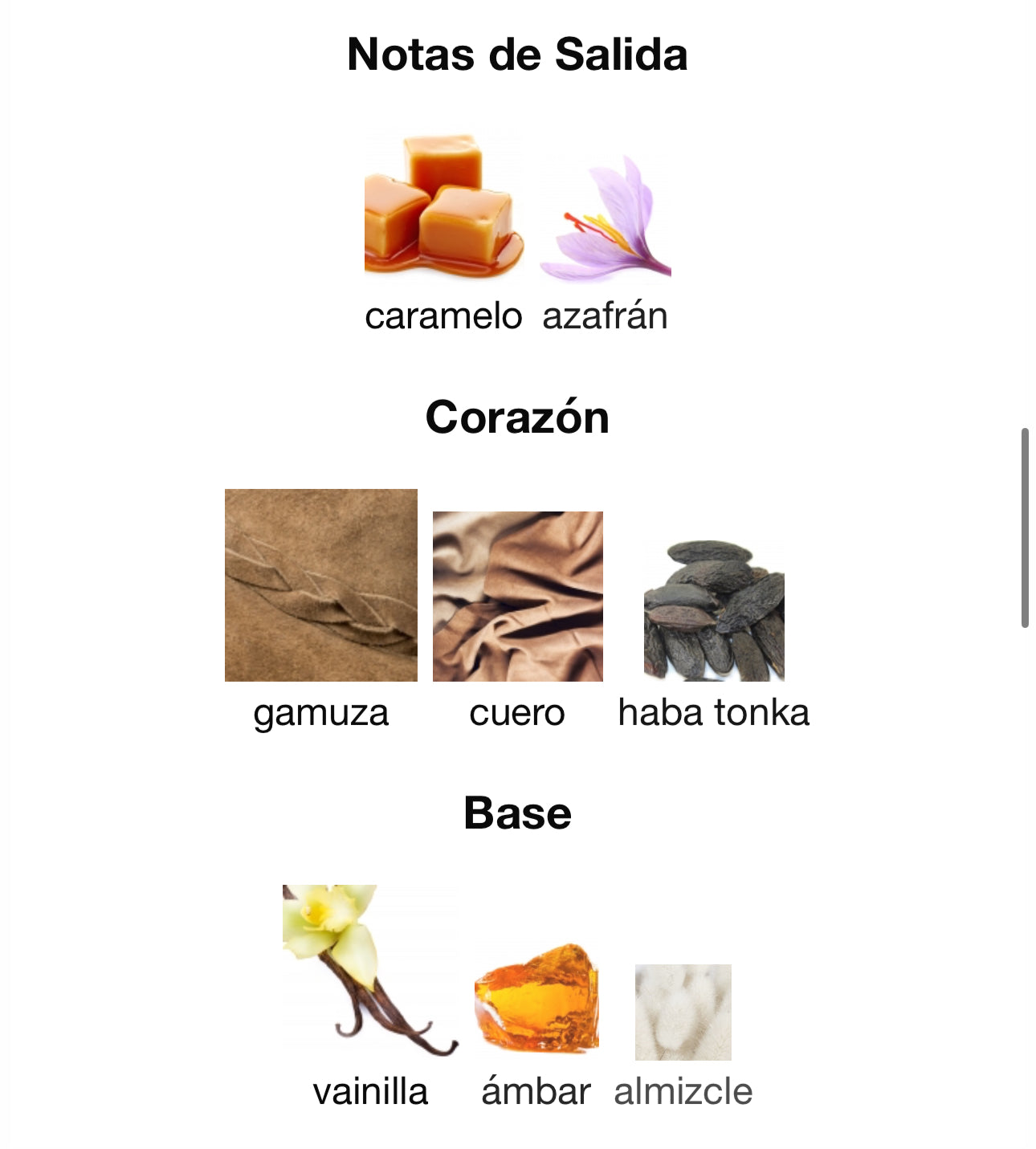This screenshot has width=1036, height=1149.
Task: View the ámbar note
Action: [536, 997]
